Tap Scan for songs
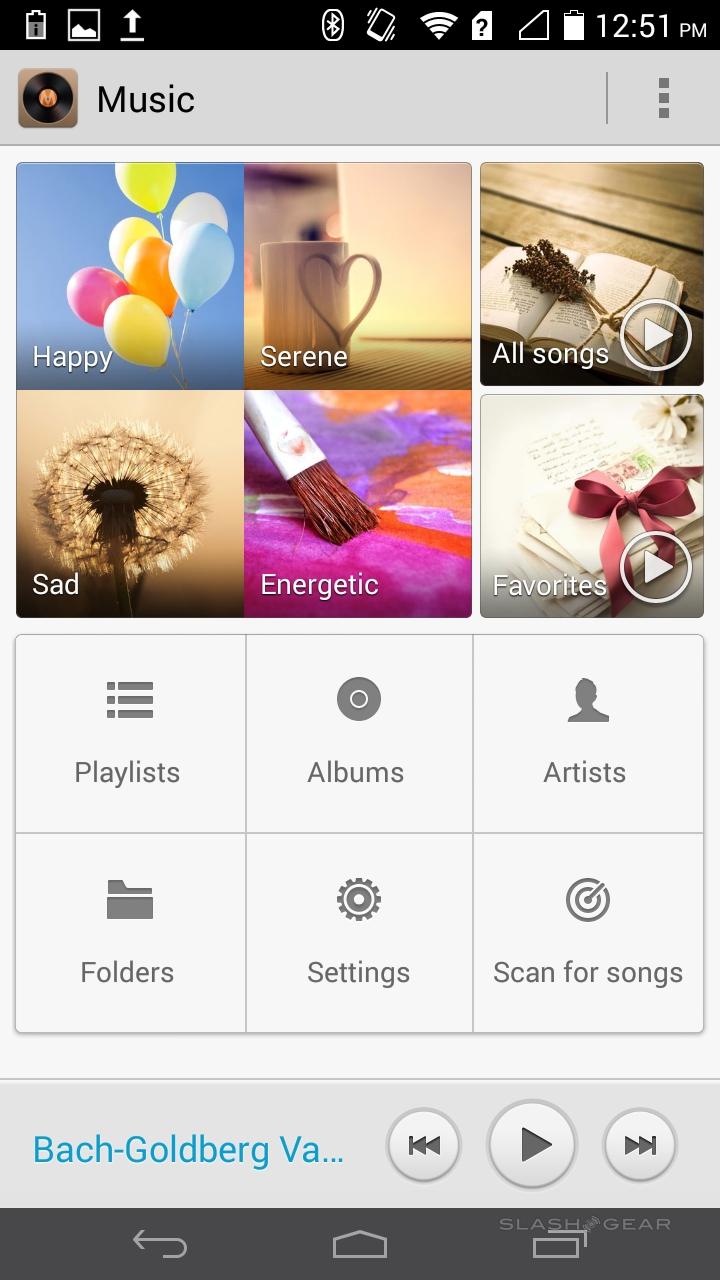Screen dimensions: 720x1280 (587, 932)
